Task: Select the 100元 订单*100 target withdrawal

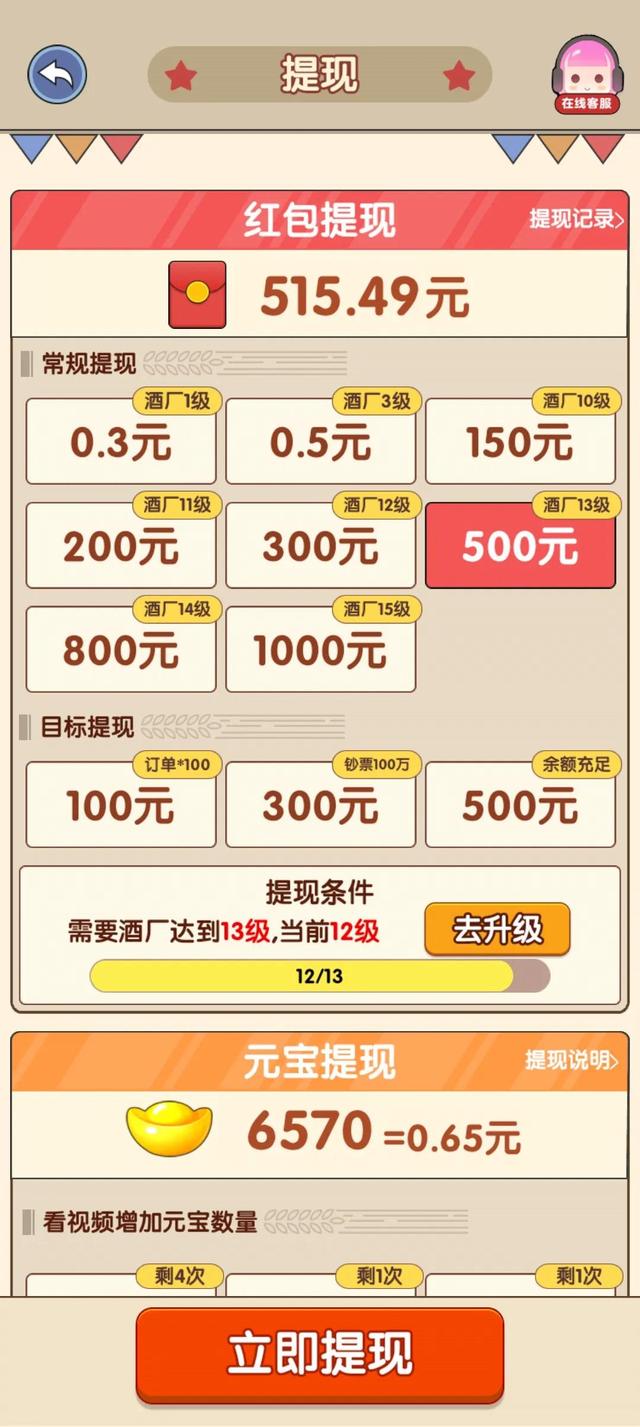Action: click(x=121, y=806)
